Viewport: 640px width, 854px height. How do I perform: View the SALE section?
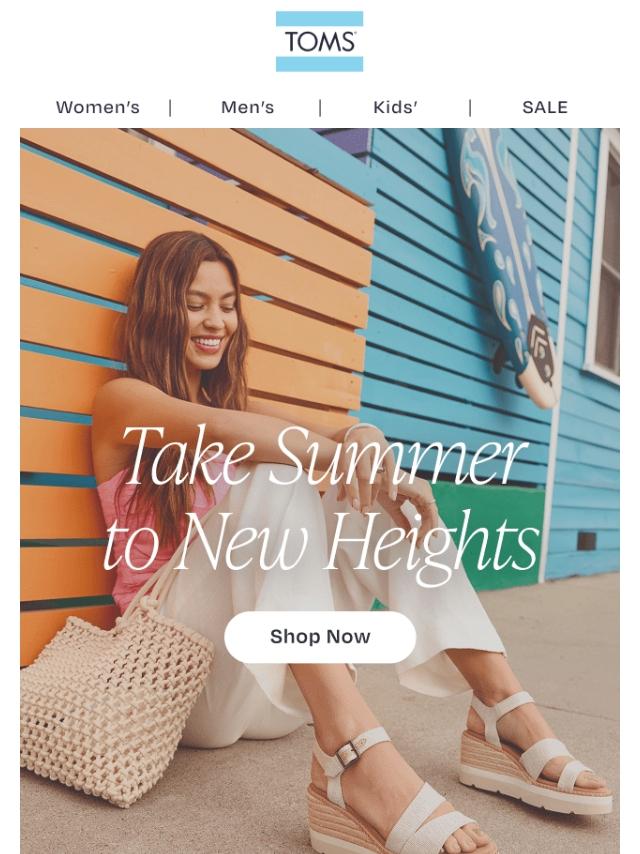pyautogui.click(x=544, y=107)
